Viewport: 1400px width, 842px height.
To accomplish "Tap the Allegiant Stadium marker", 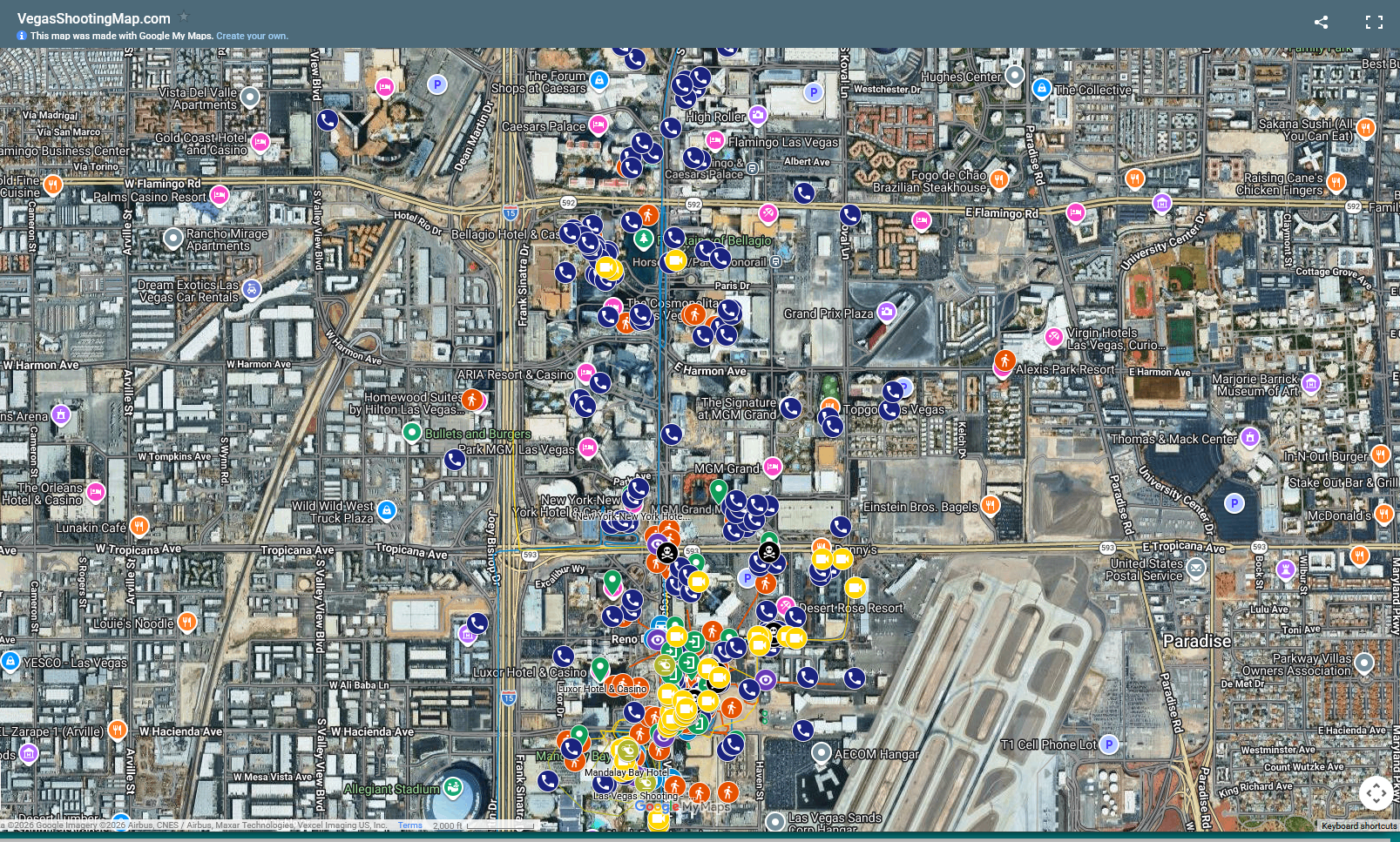I will click(452, 787).
